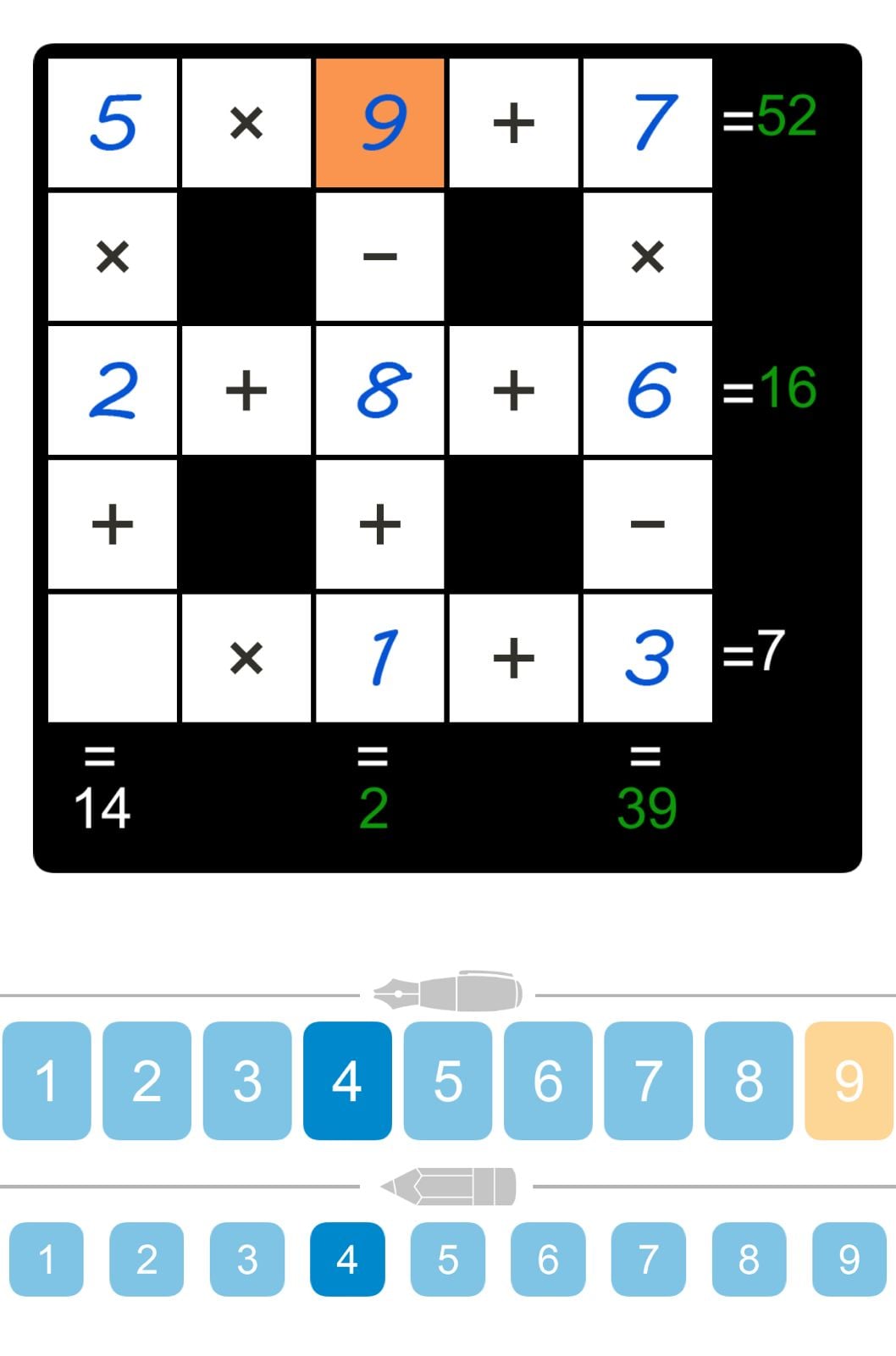
Task: Select the cell containing 8
Action: coord(380,390)
